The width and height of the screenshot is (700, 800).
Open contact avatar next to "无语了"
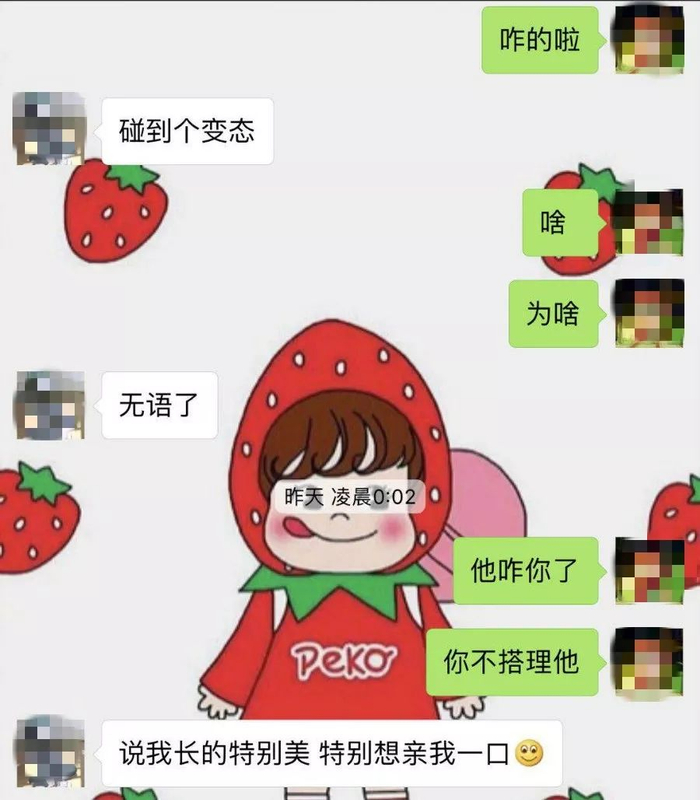coord(49,404)
